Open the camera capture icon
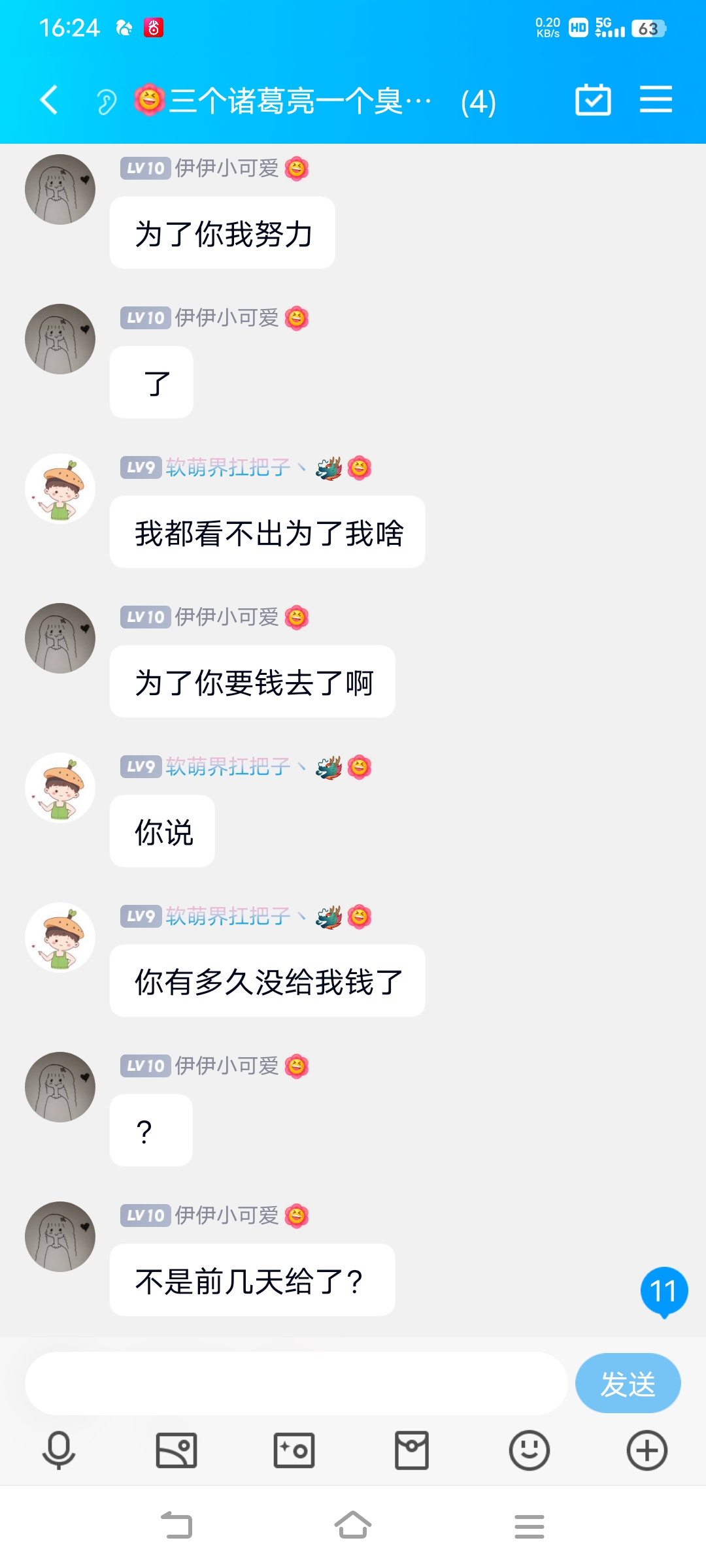Image resolution: width=706 pixels, height=1568 pixels. click(294, 1450)
